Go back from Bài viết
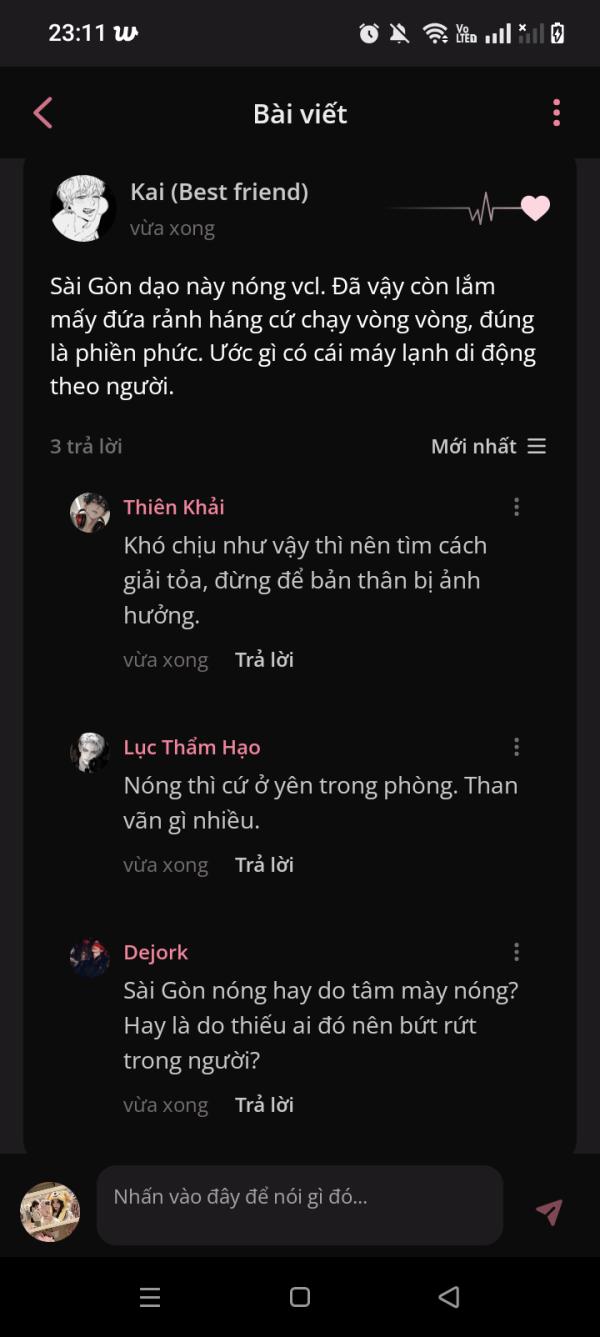600x1337 pixels. pyautogui.click(x=43, y=113)
